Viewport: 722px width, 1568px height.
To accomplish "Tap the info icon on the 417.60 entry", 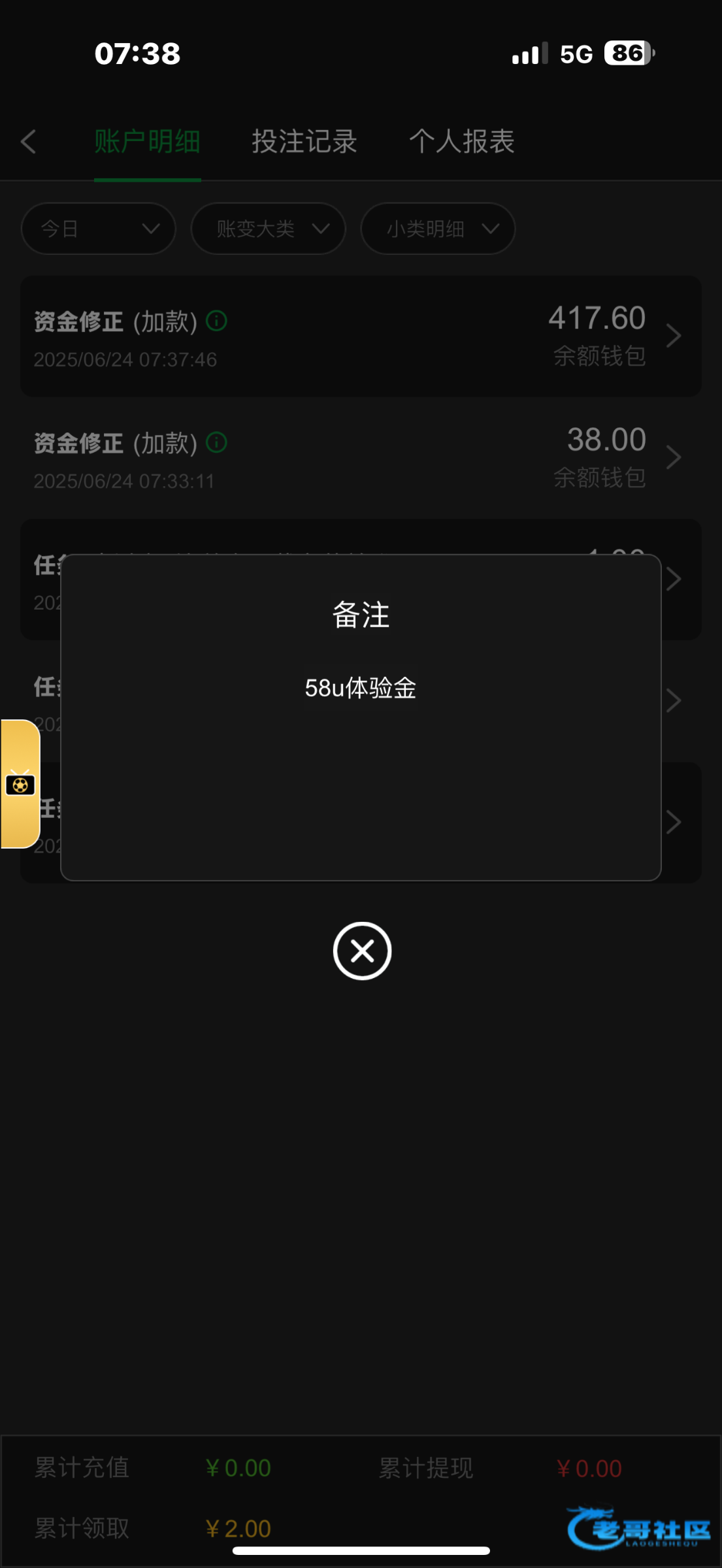I will 216,321.
